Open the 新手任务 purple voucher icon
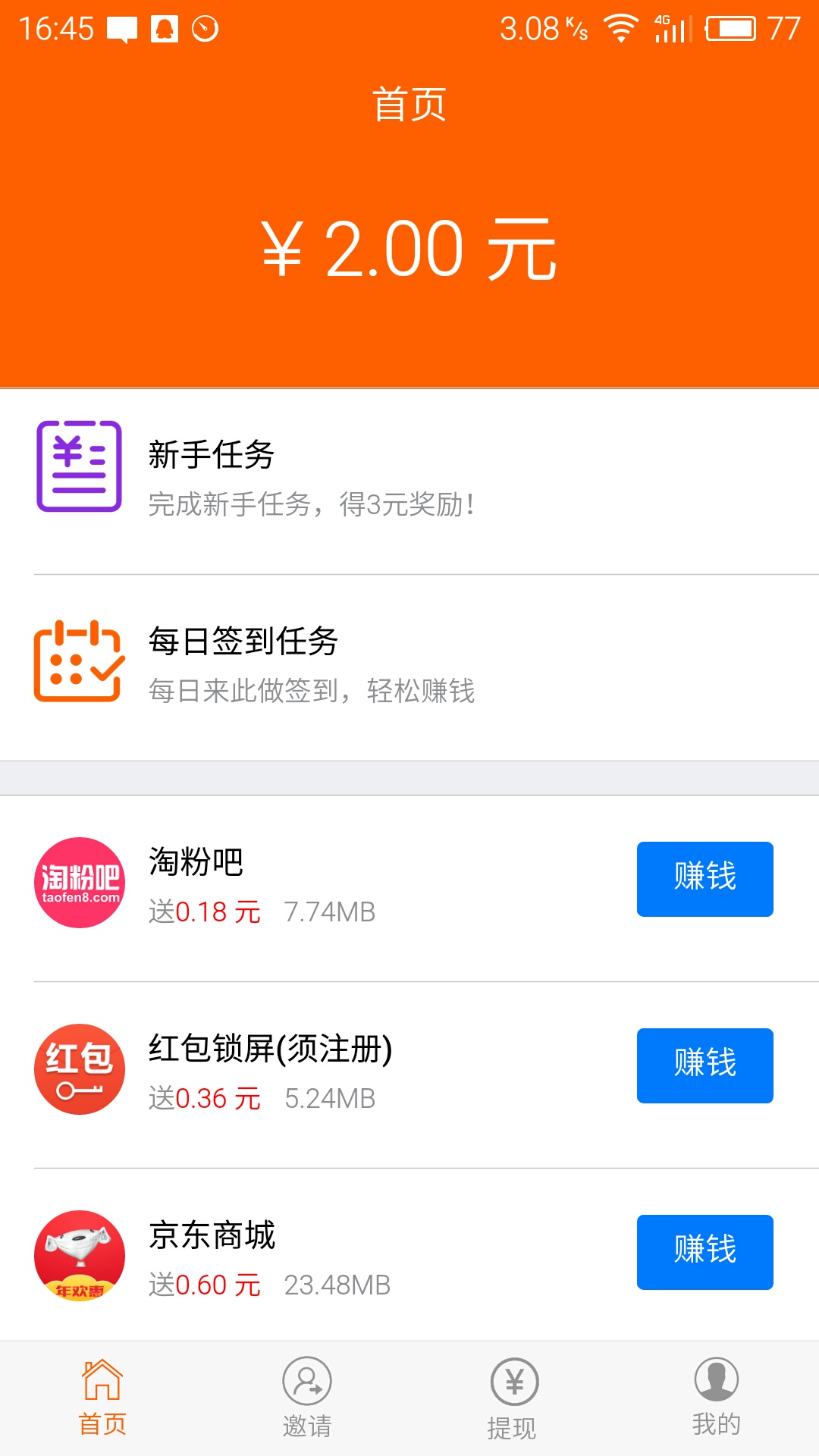The width and height of the screenshot is (819, 1456). click(x=81, y=467)
